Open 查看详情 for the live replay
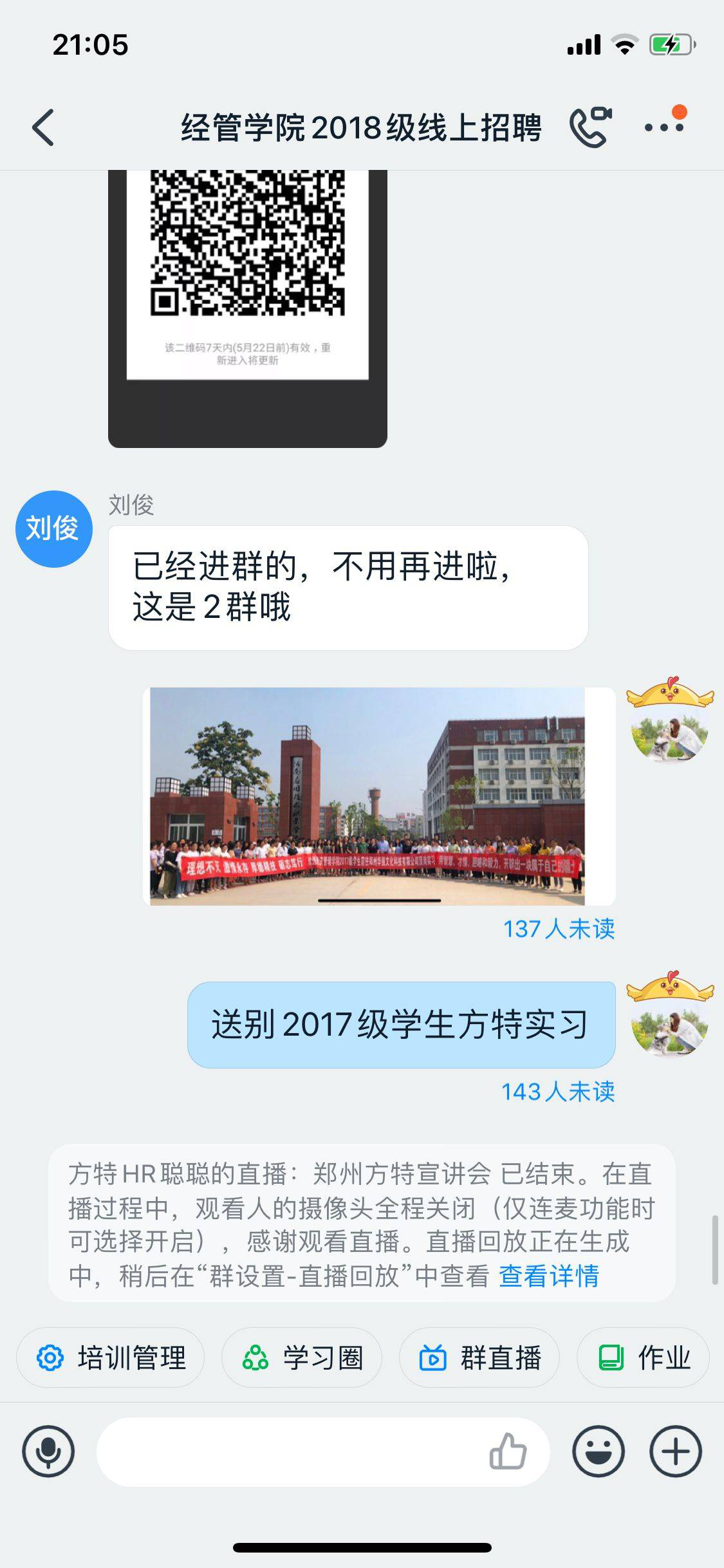 tap(549, 1276)
